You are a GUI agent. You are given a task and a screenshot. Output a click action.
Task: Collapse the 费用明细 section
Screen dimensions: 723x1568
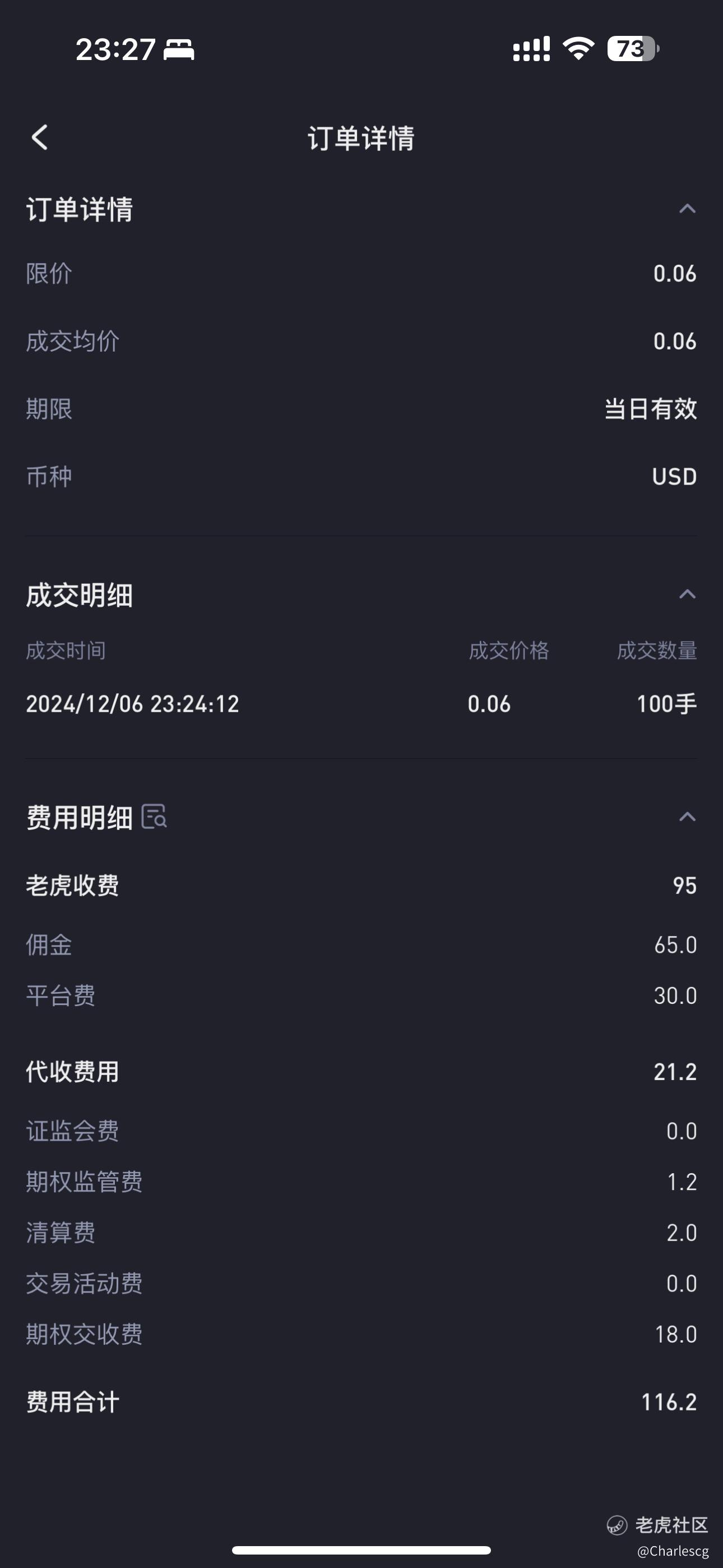pos(687,817)
